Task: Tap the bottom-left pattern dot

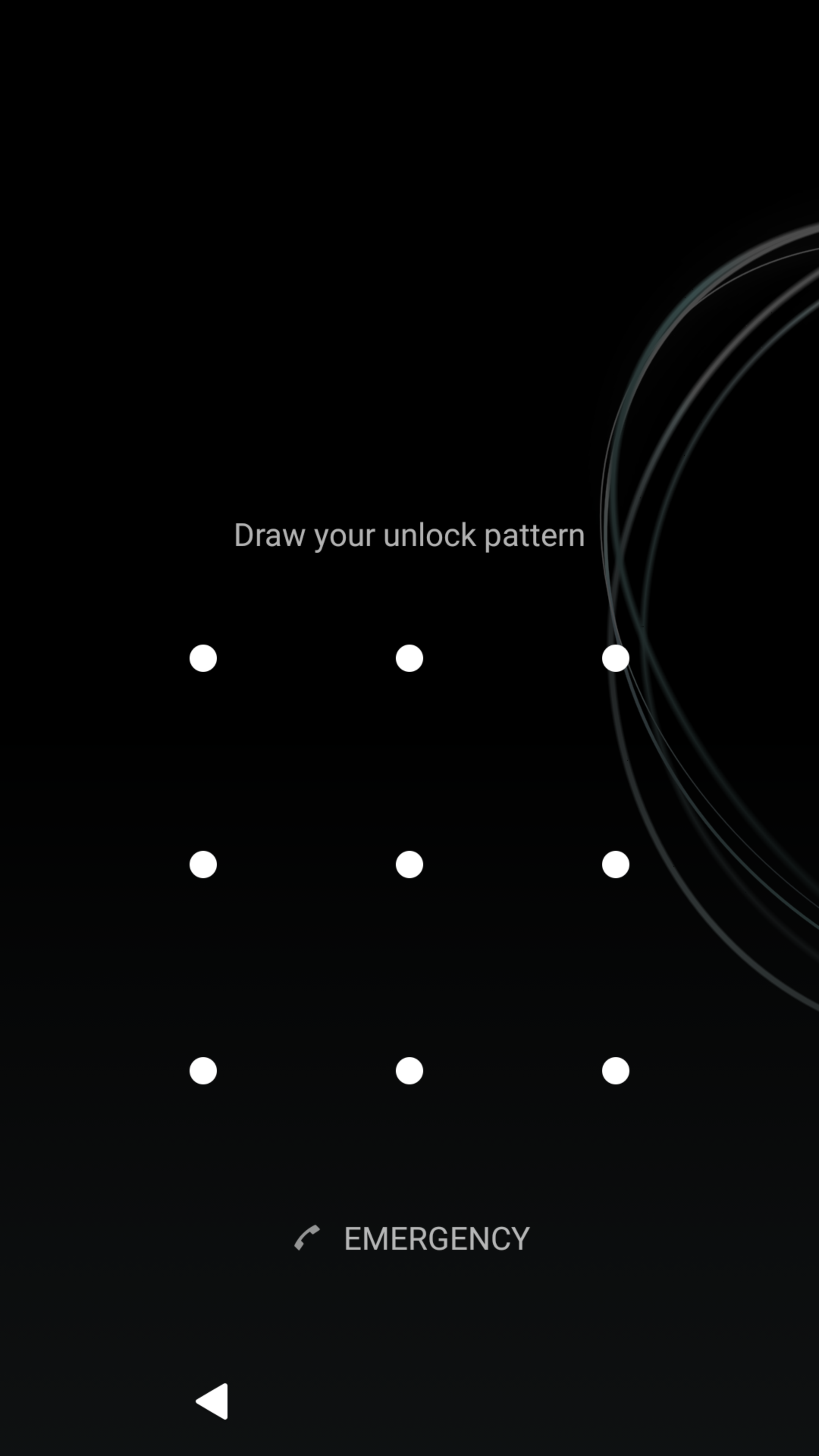Action: click(203, 1070)
